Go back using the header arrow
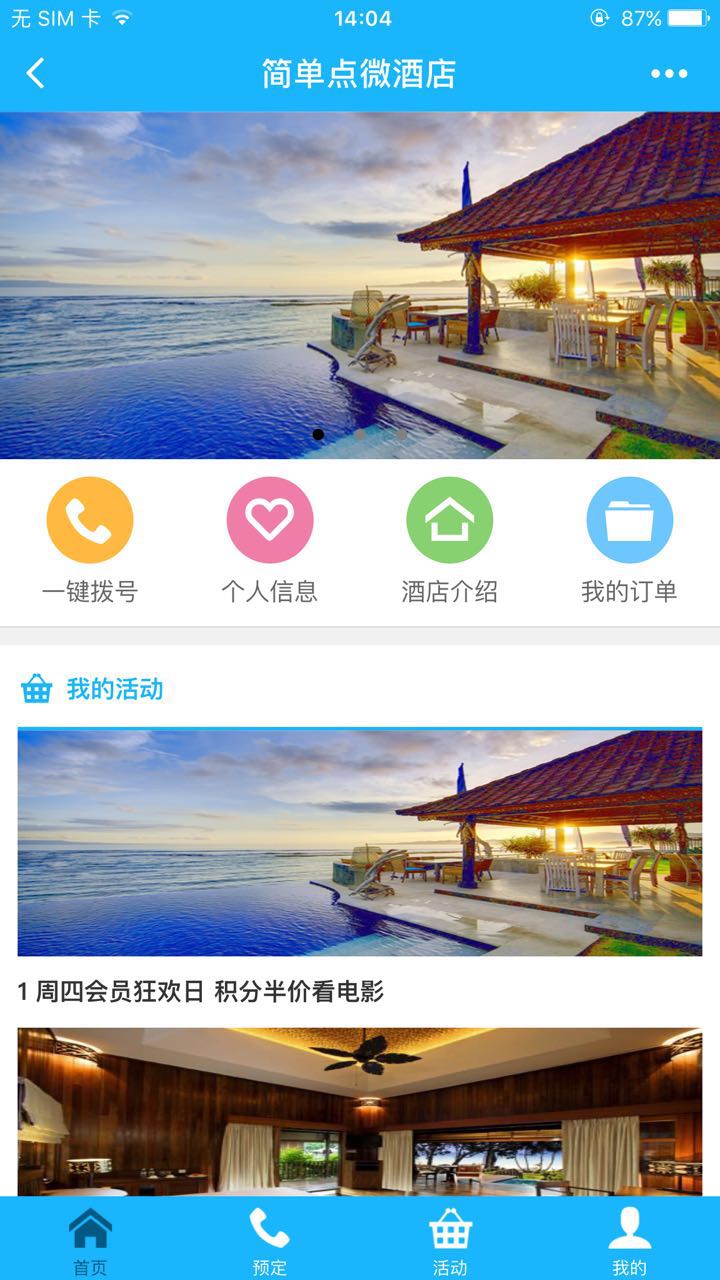Image resolution: width=720 pixels, height=1280 pixels. (x=36, y=73)
